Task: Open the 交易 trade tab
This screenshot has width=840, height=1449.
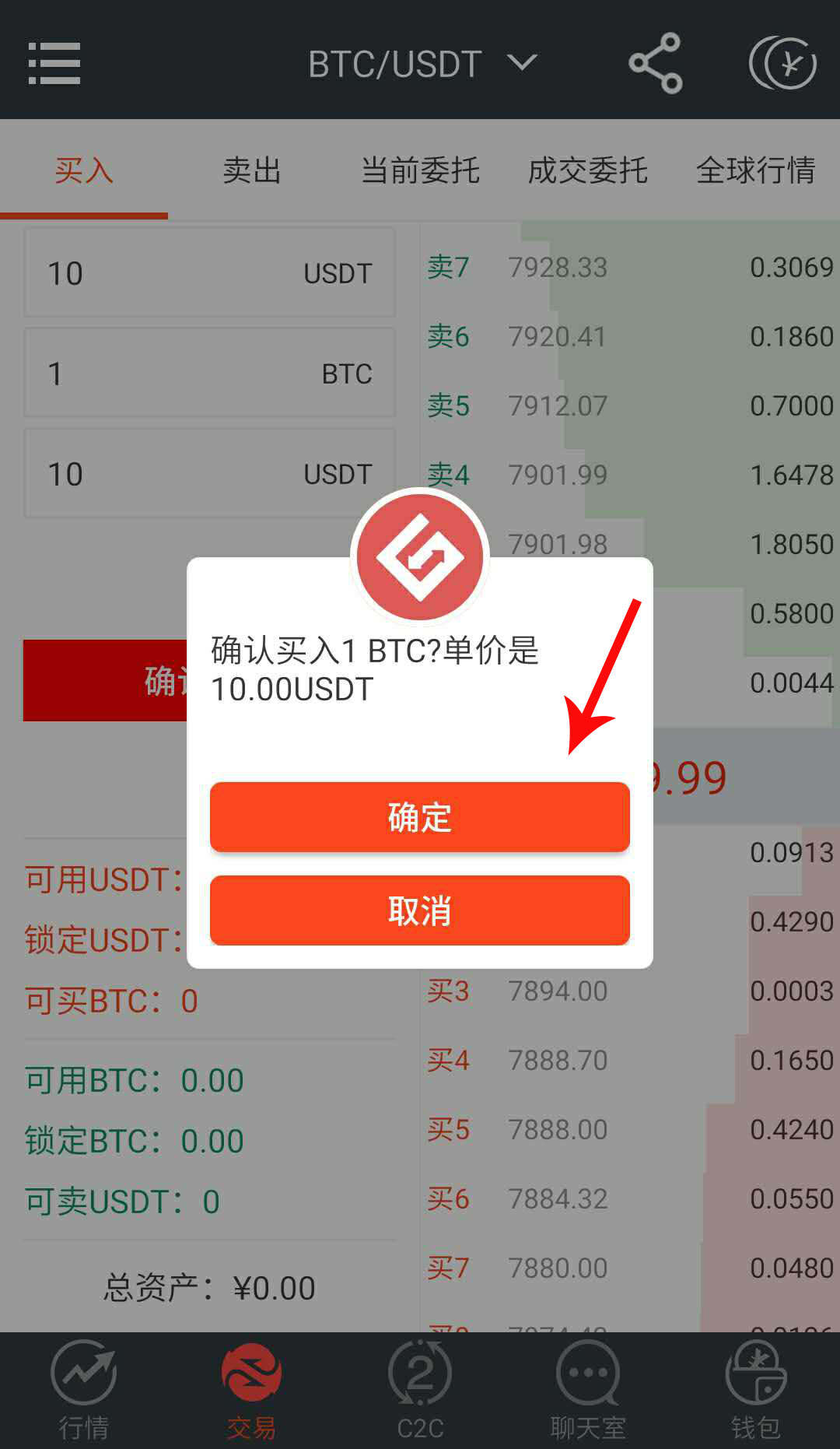Action: point(251,1390)
